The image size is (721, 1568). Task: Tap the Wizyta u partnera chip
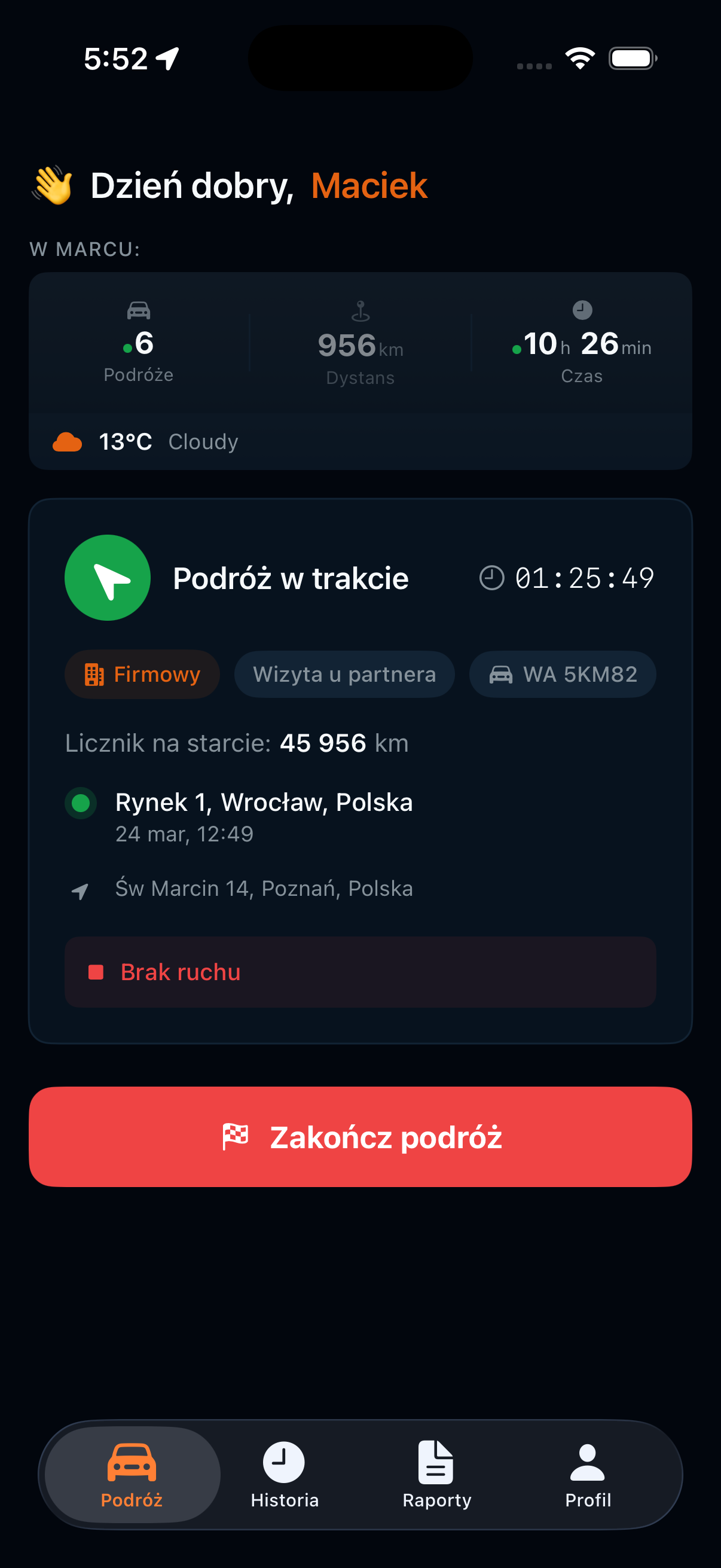pyautogui.click(x=344, y=674)
